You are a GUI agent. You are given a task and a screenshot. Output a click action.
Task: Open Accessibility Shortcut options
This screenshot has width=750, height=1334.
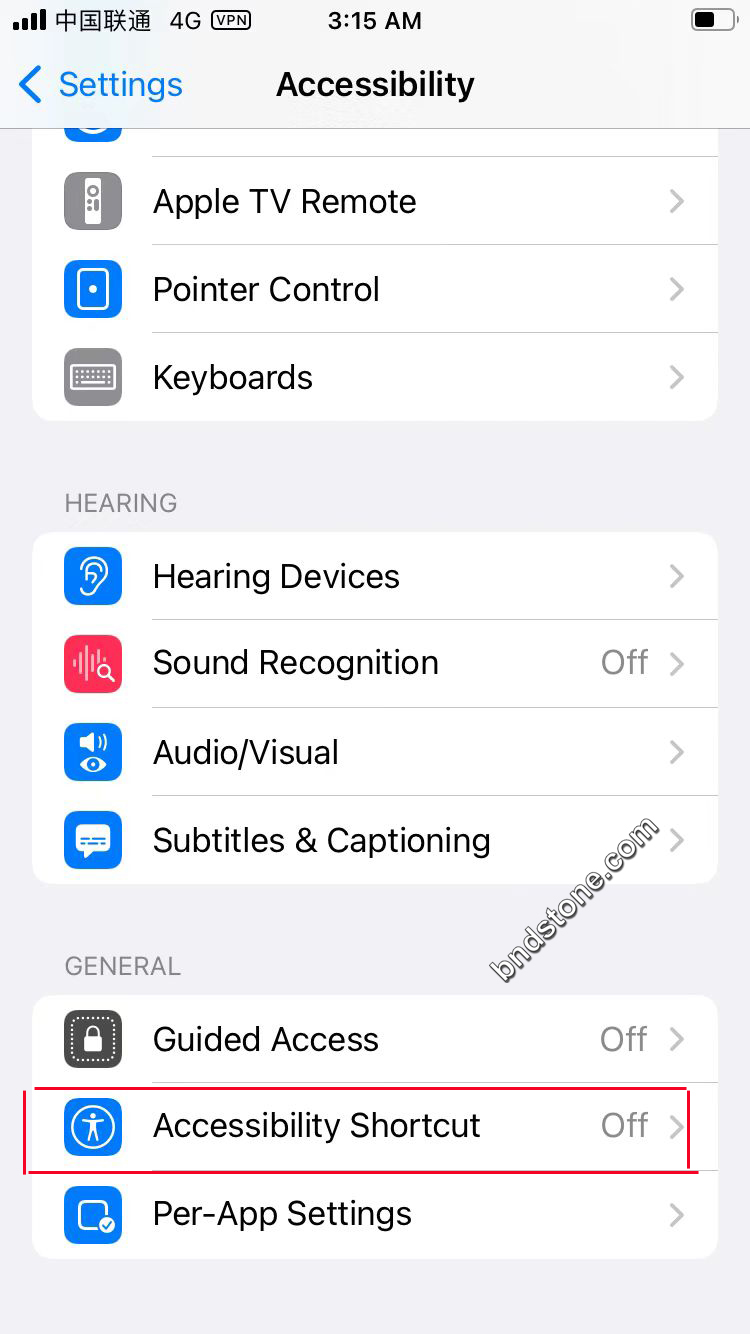click(x=375, y=1127)
